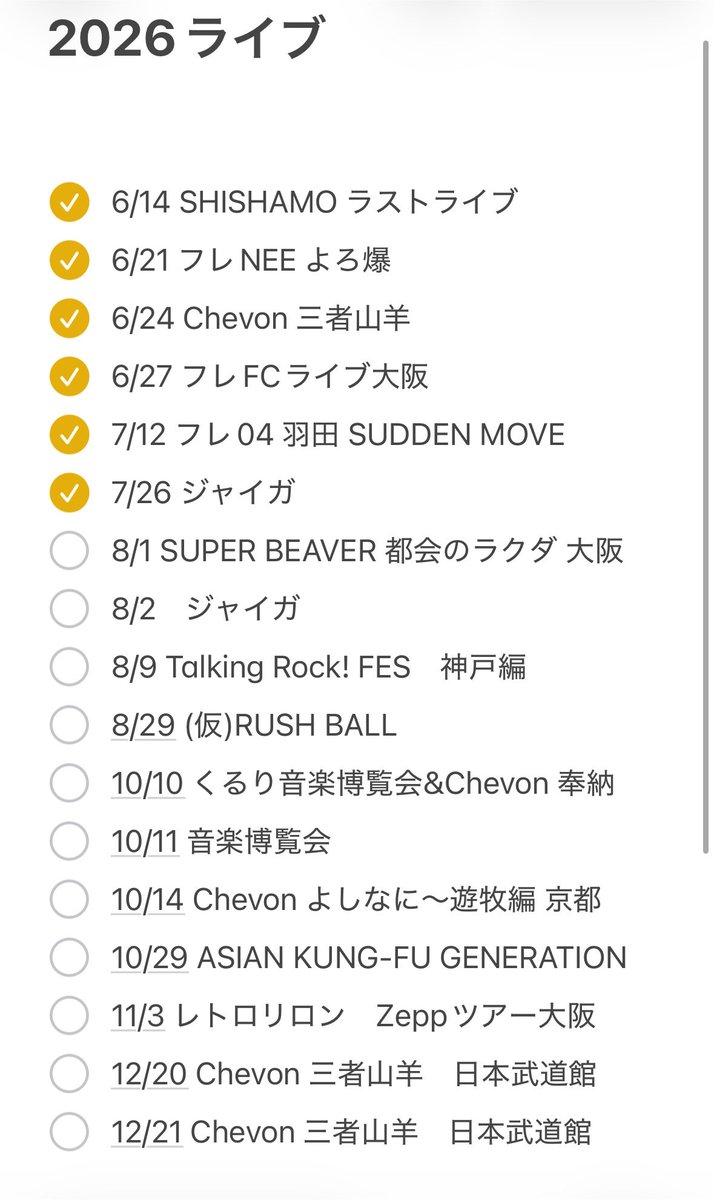Mark 10/11 音楽博覧会 as done
The width and height of the screenshot is (714, 1200).
[x=69, y=841]
